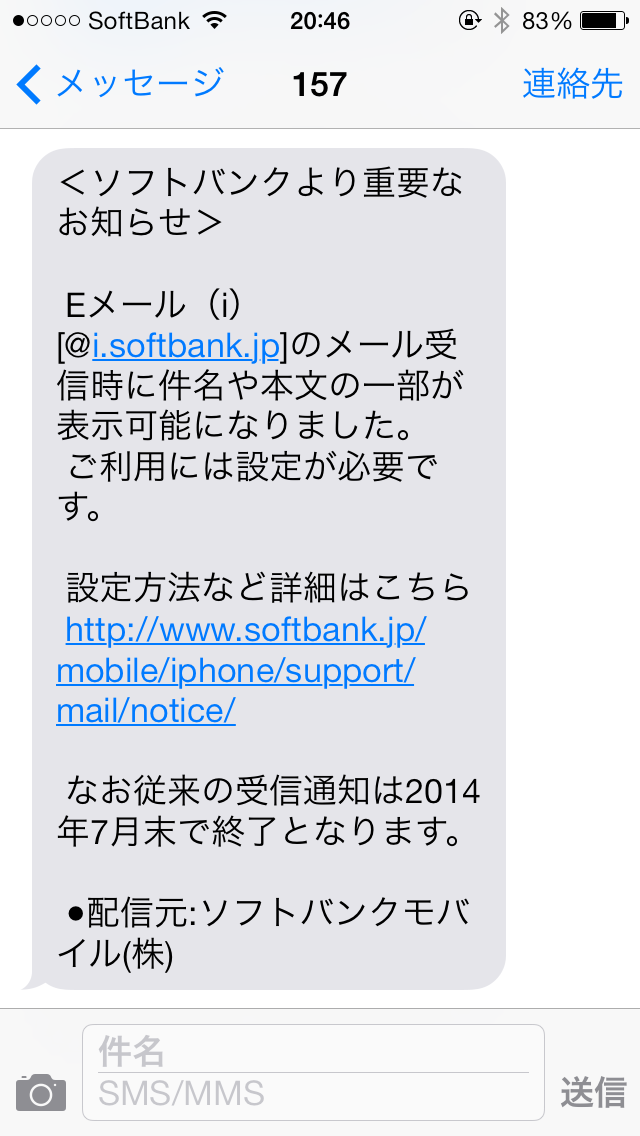
Task: Focus the 件名 subject field
Action: coord(313,1051)
